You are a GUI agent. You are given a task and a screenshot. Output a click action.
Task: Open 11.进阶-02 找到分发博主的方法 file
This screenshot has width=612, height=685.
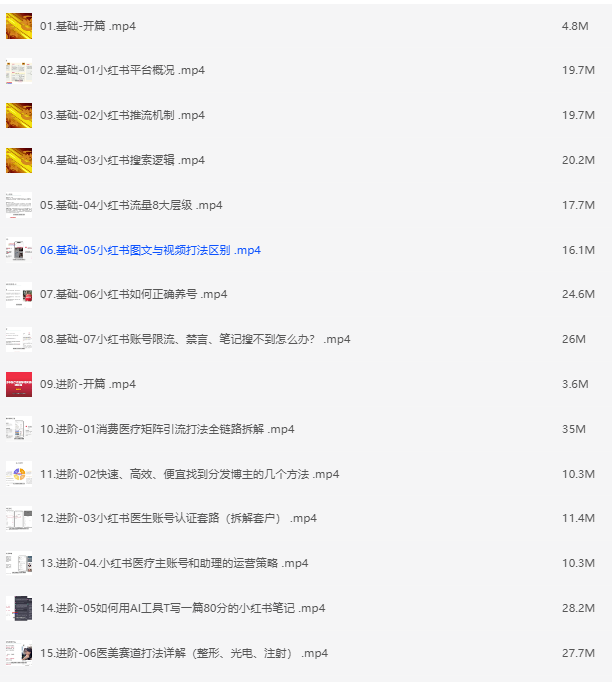click(190, 474)
